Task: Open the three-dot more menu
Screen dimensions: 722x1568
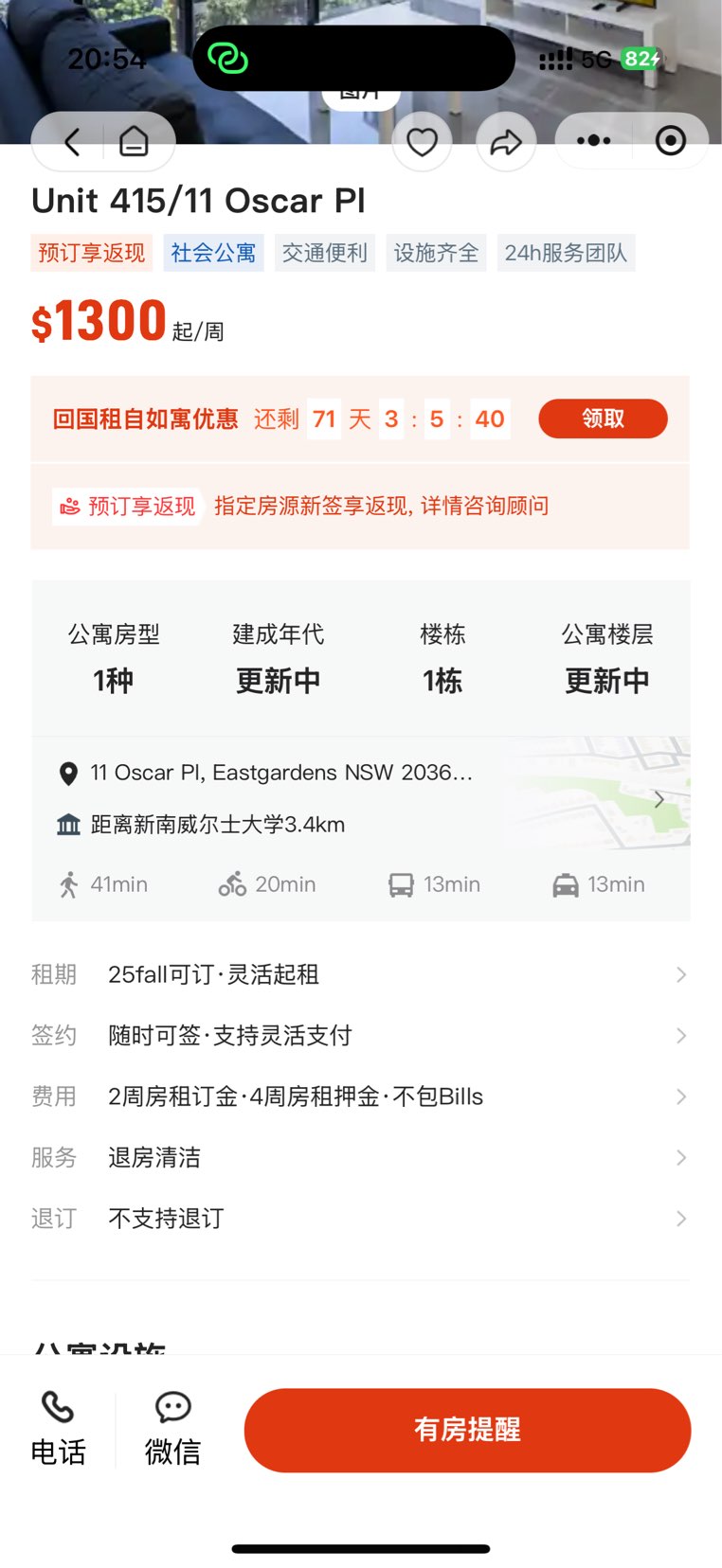Action: (594, 141)
